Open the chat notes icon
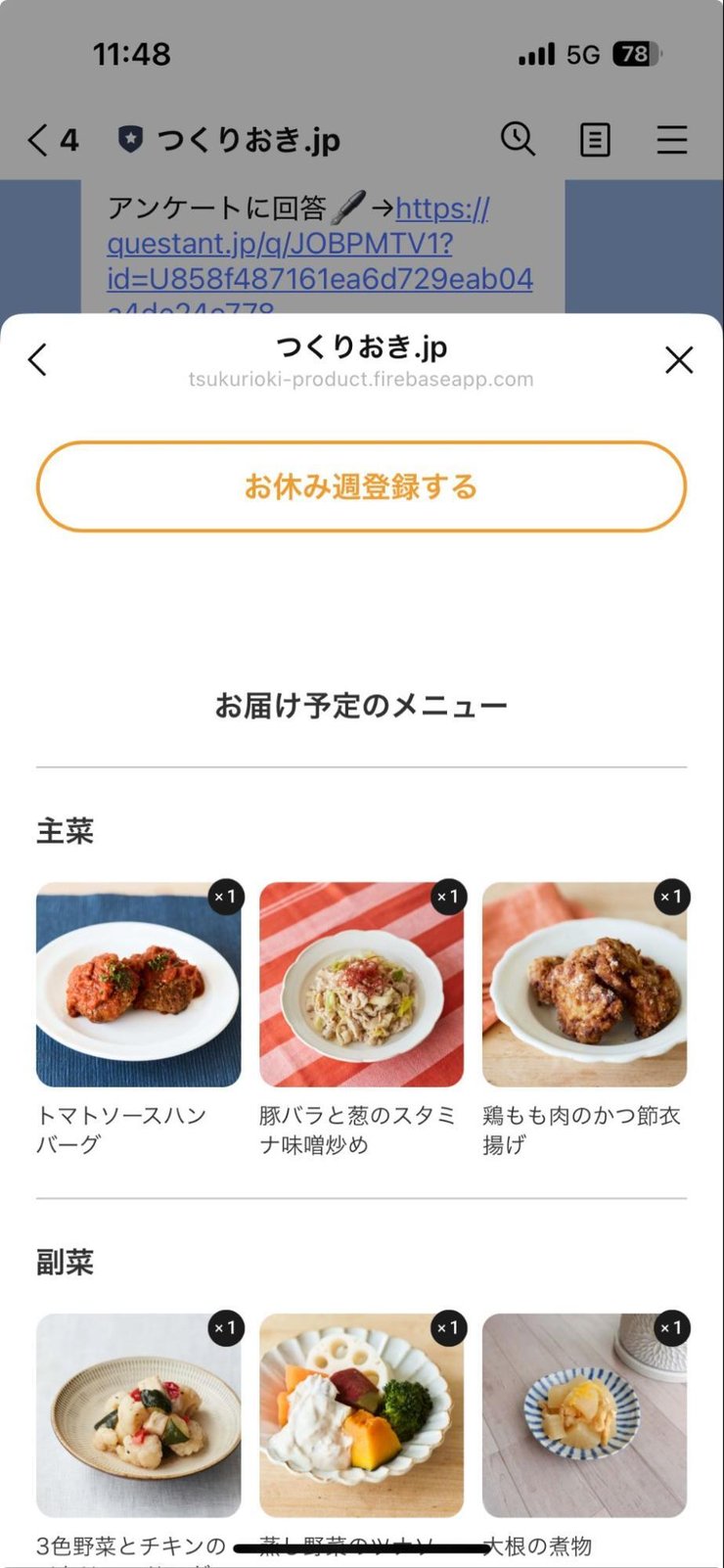 595,140
